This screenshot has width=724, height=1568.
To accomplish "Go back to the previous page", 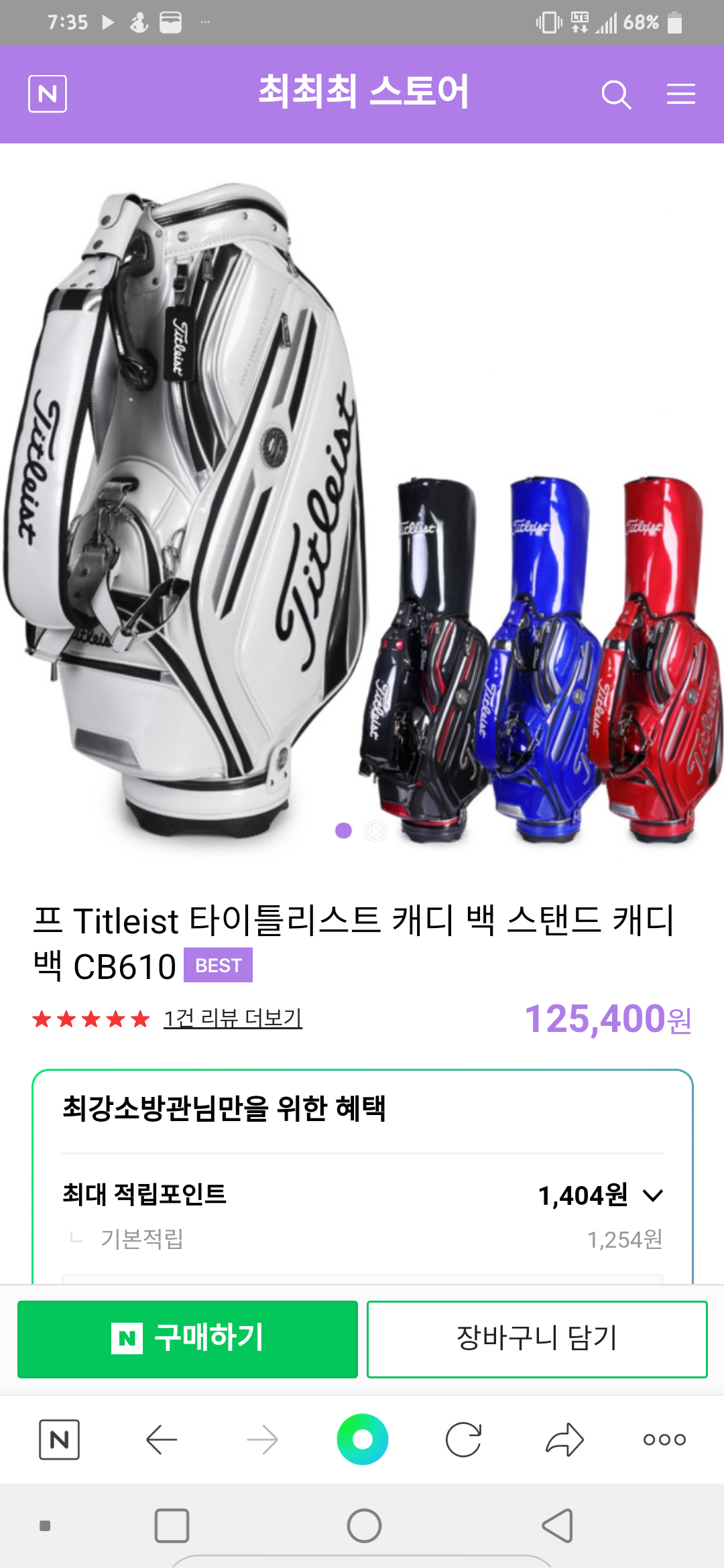I will [x=162, y=1439].
